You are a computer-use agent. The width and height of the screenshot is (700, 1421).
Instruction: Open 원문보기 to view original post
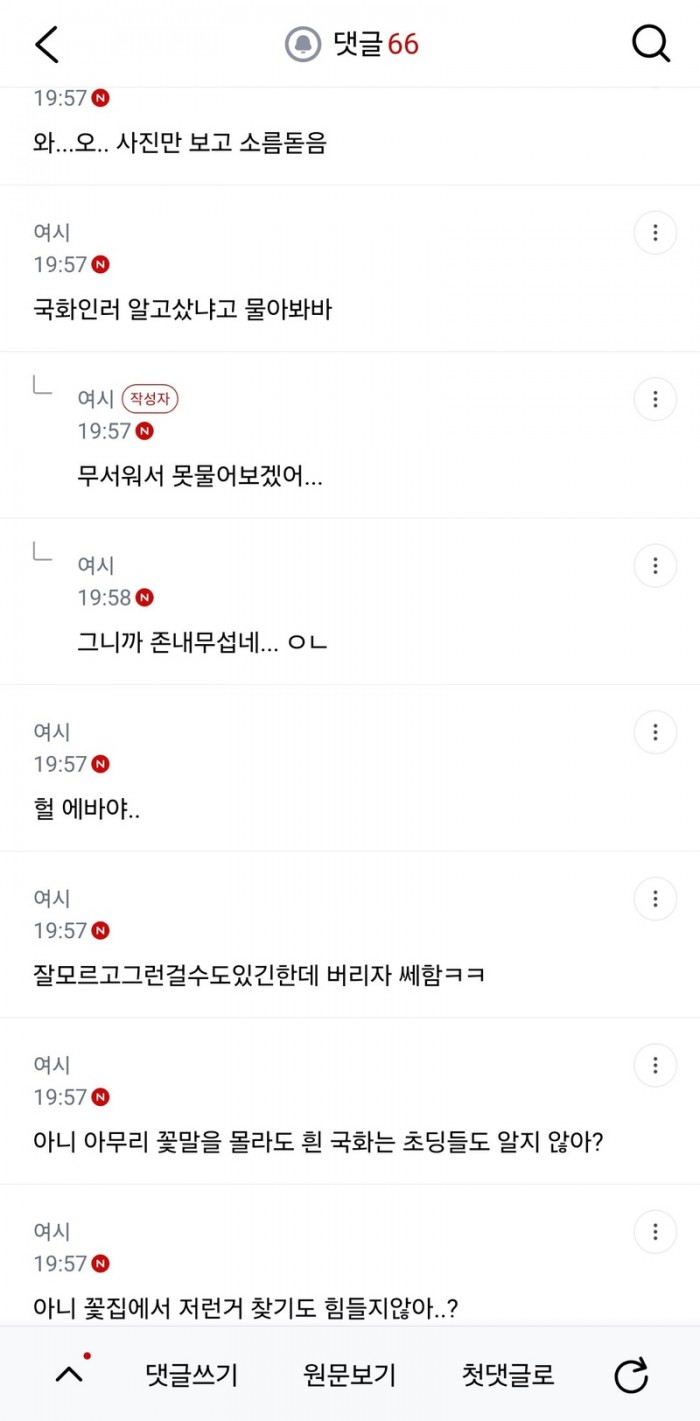point(350,1375)
